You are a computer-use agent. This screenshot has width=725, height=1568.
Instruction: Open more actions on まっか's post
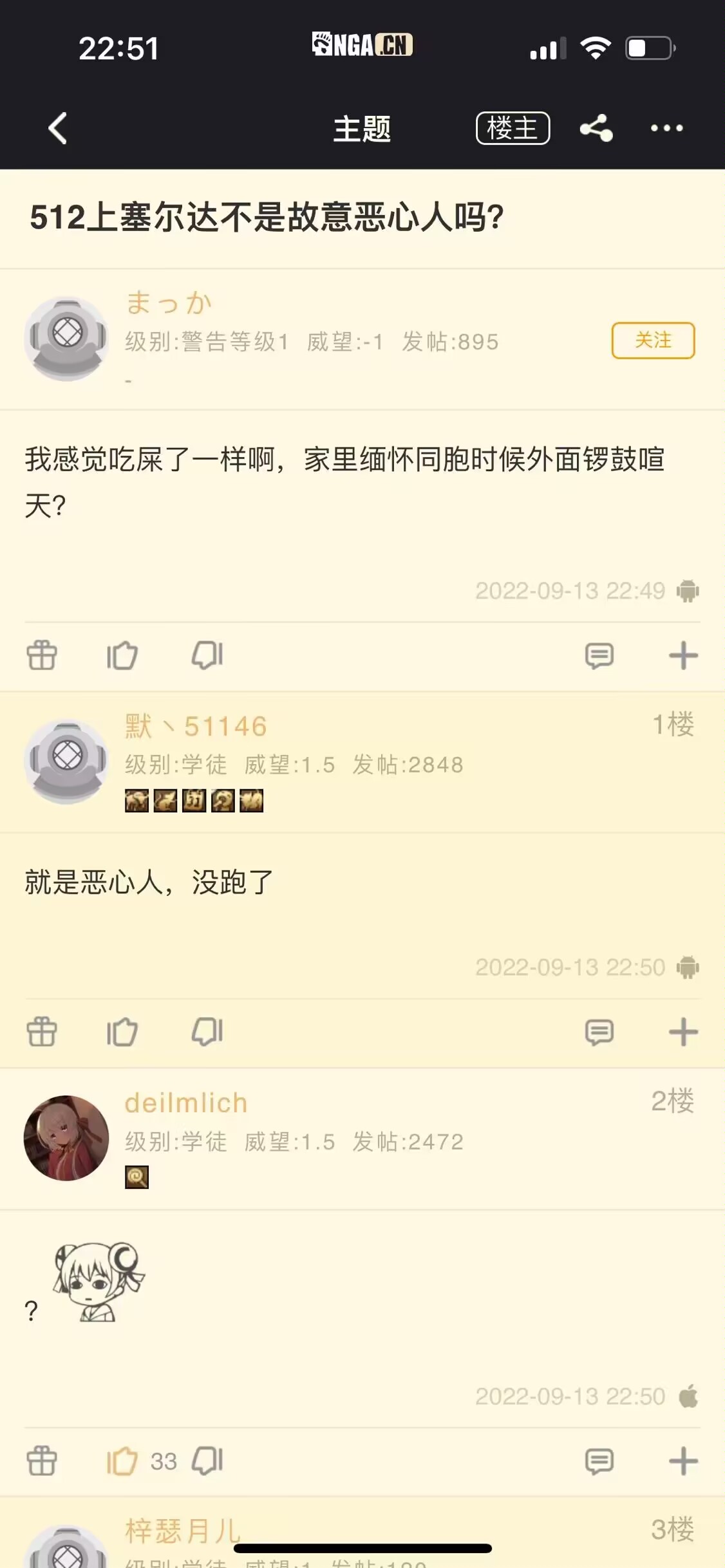click(683, 656)
